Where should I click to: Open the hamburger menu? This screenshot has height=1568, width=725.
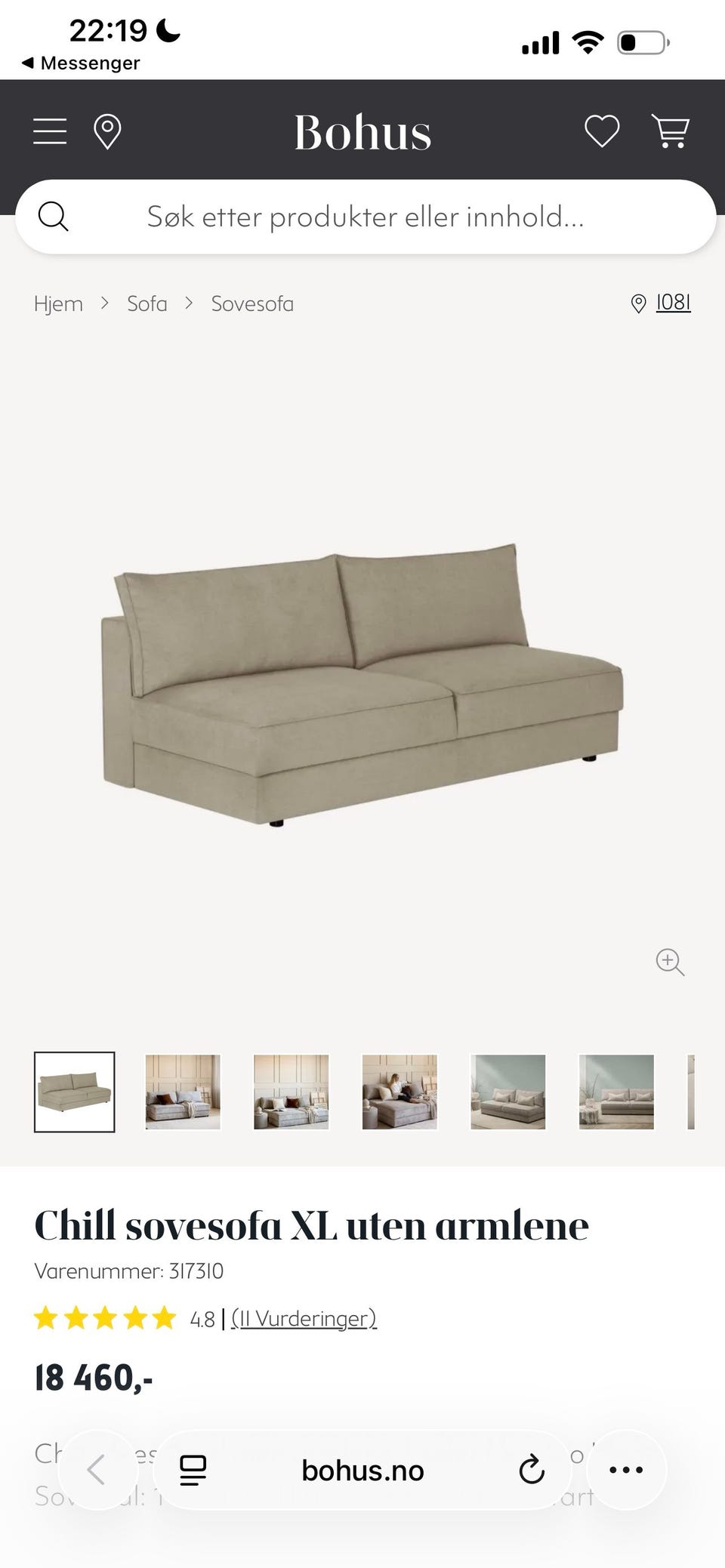click(x=50, y=132)
